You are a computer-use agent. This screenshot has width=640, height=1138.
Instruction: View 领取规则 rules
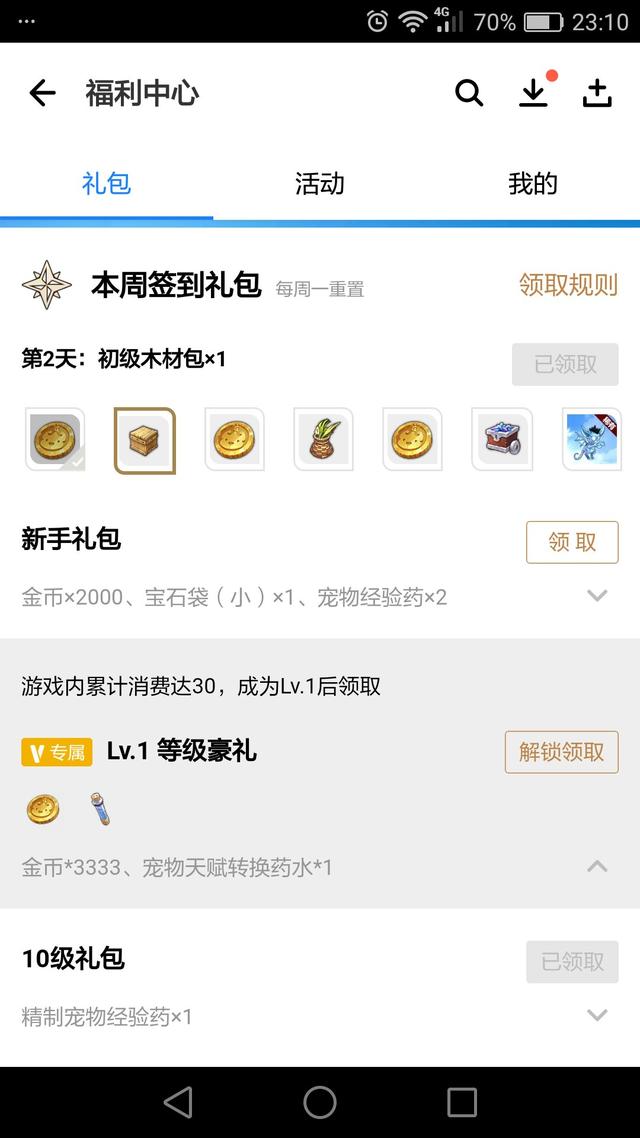pos(568,285)
